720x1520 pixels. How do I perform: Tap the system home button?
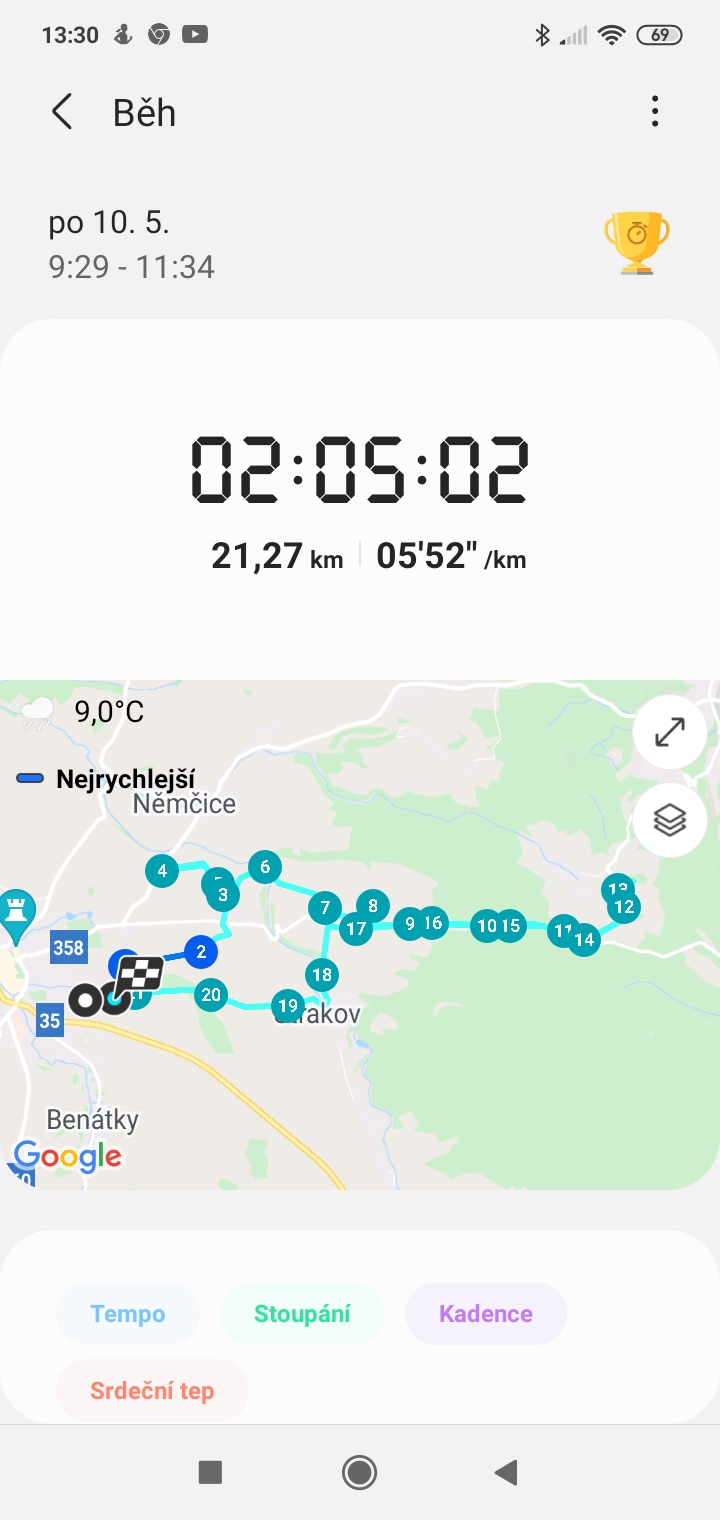(359, 1472)
